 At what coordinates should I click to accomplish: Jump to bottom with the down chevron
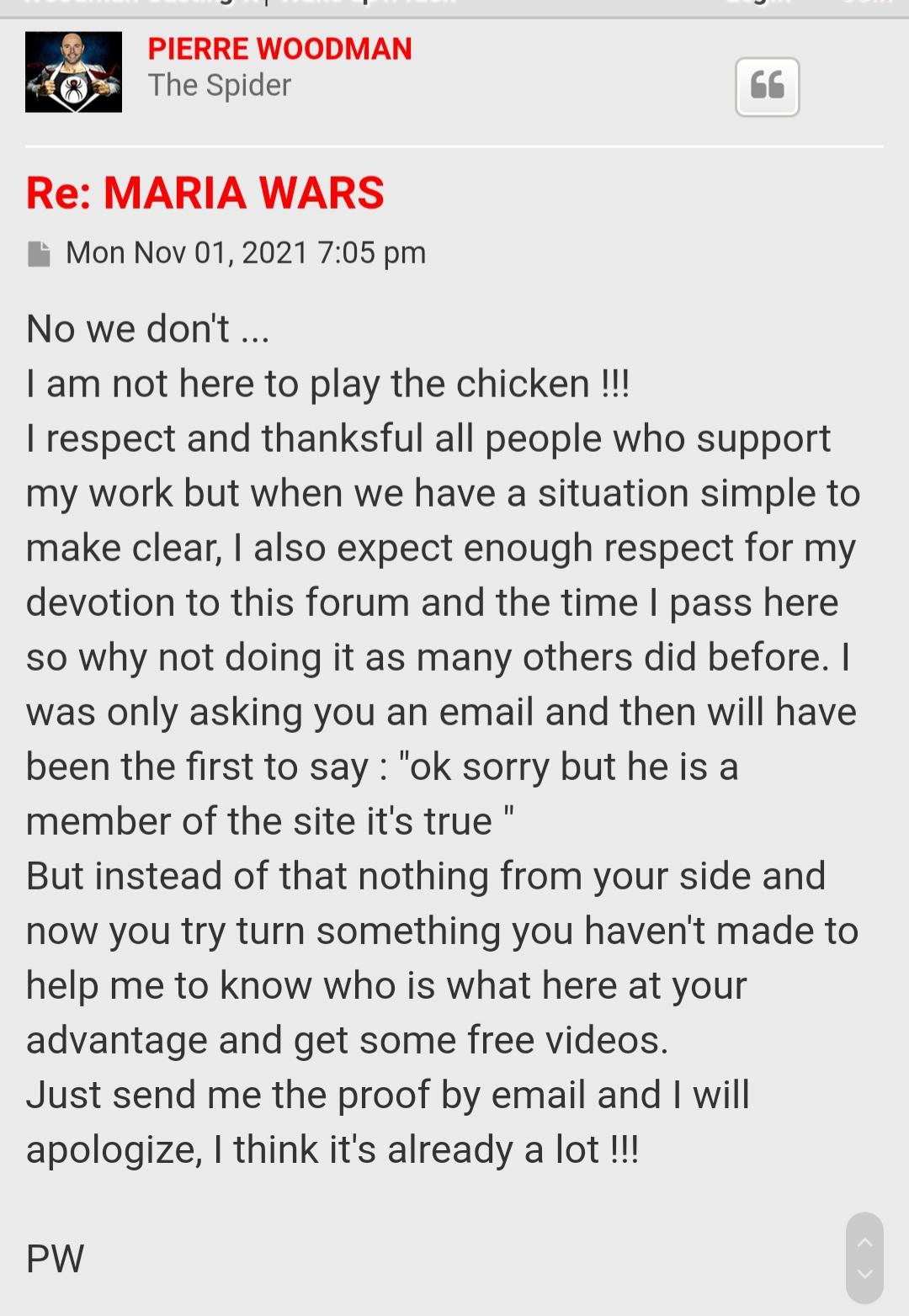point(864,1275)
